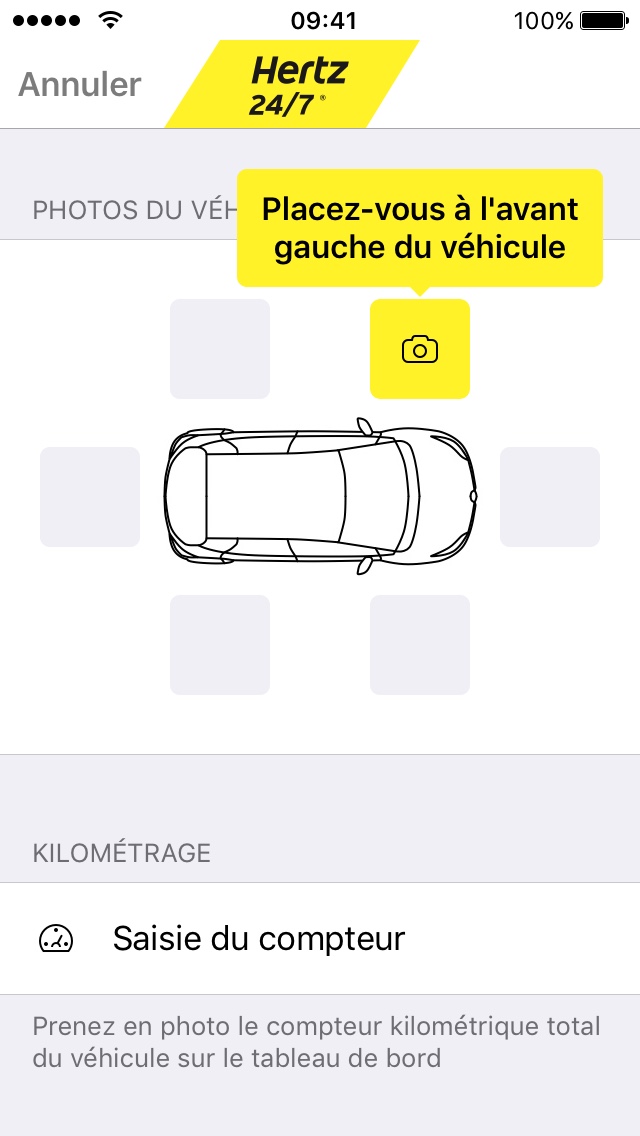
Task: Tap Annuler to cancel
Action: click(x=80, y=85)
